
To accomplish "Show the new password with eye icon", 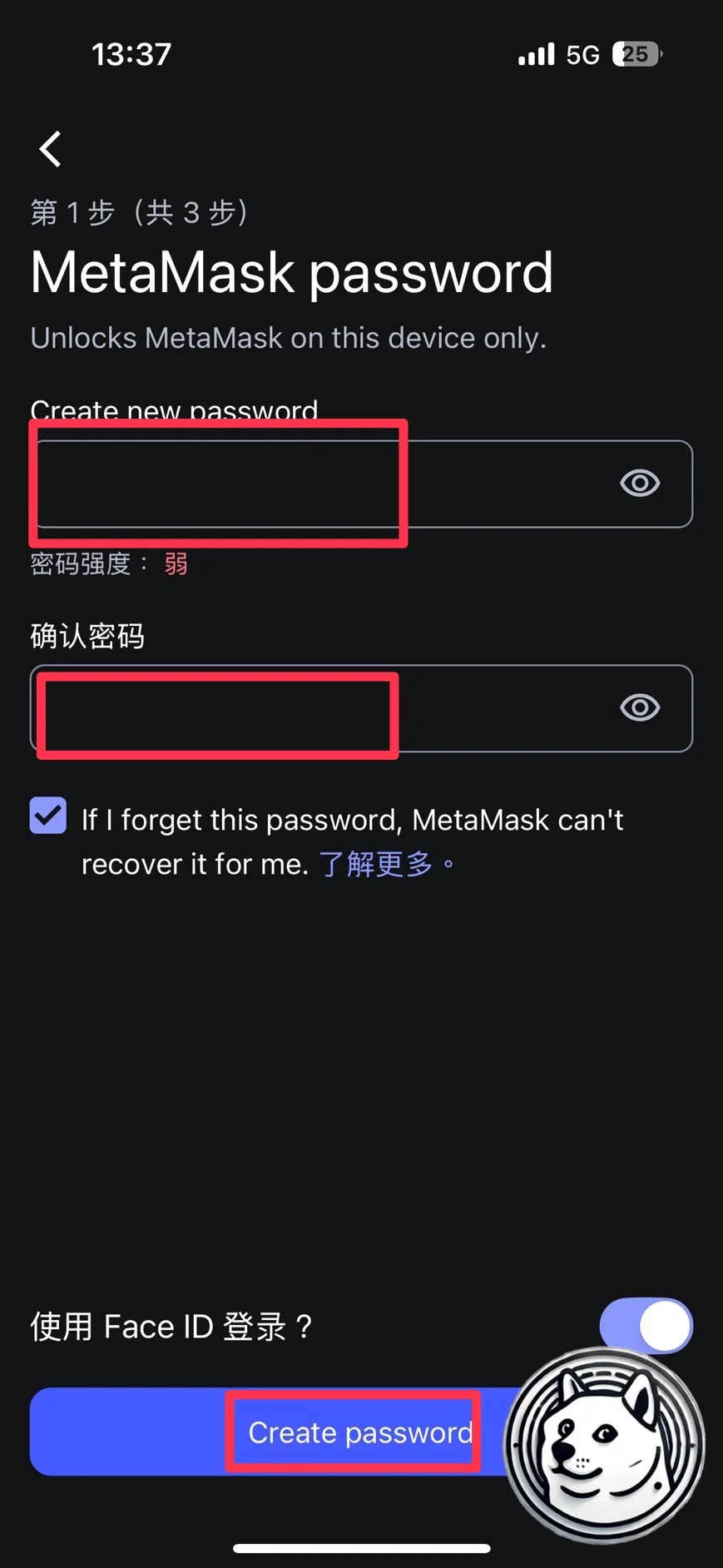I will [640, 483].
